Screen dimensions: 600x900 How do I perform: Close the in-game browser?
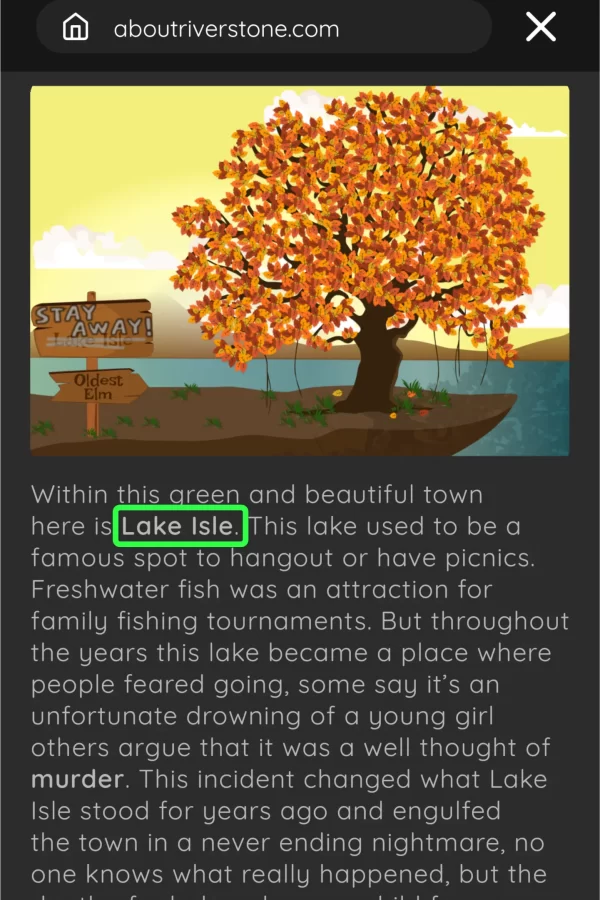[x=540, y=28]
